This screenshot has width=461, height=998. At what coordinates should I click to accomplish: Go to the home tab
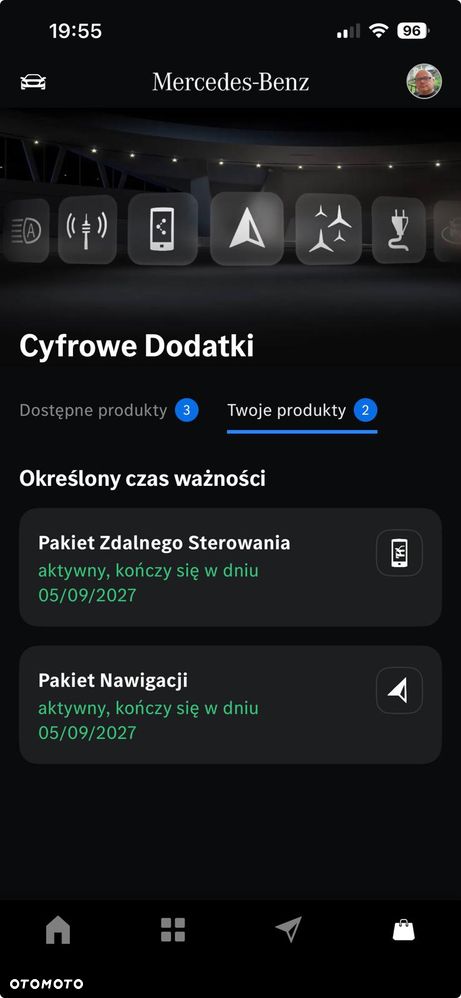pyautogui.click(x=58, y=931)
